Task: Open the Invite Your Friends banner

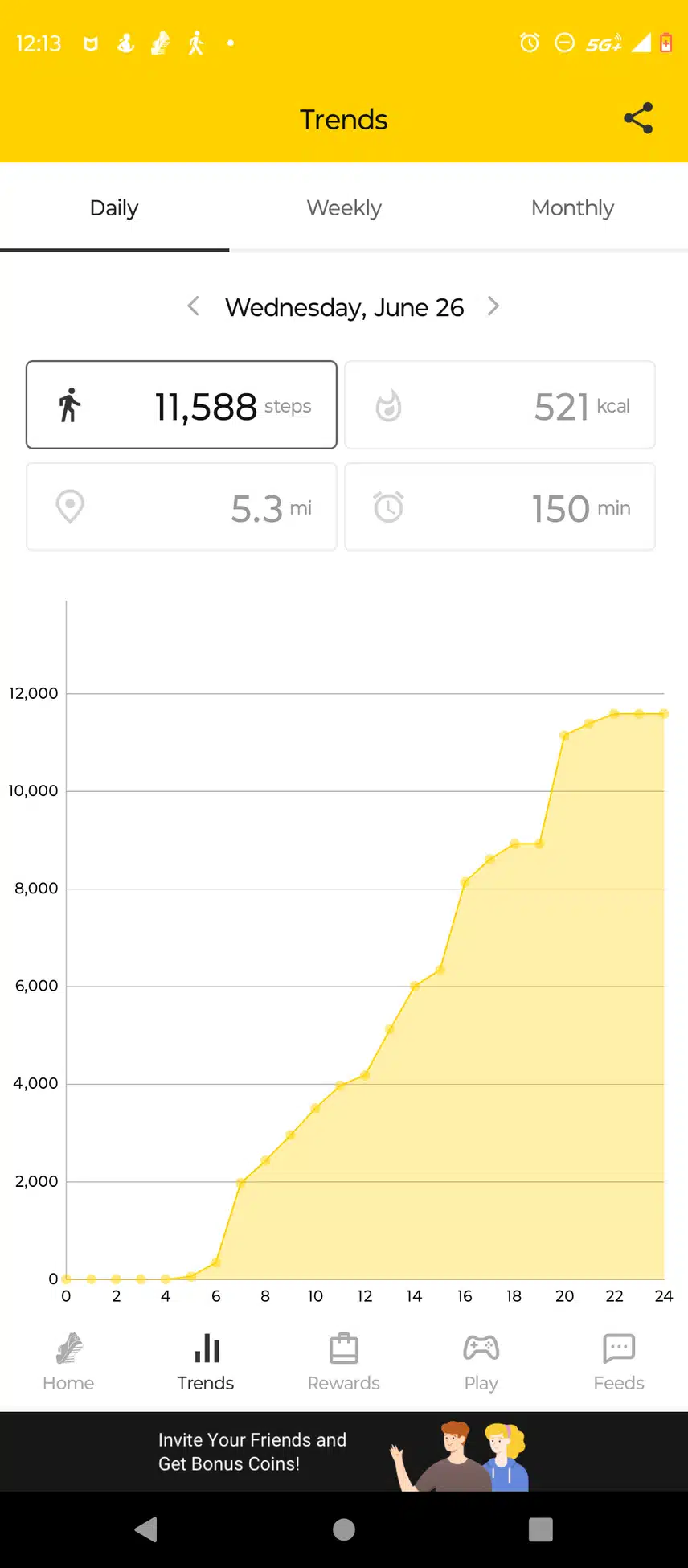Action: pos(344,1451)
